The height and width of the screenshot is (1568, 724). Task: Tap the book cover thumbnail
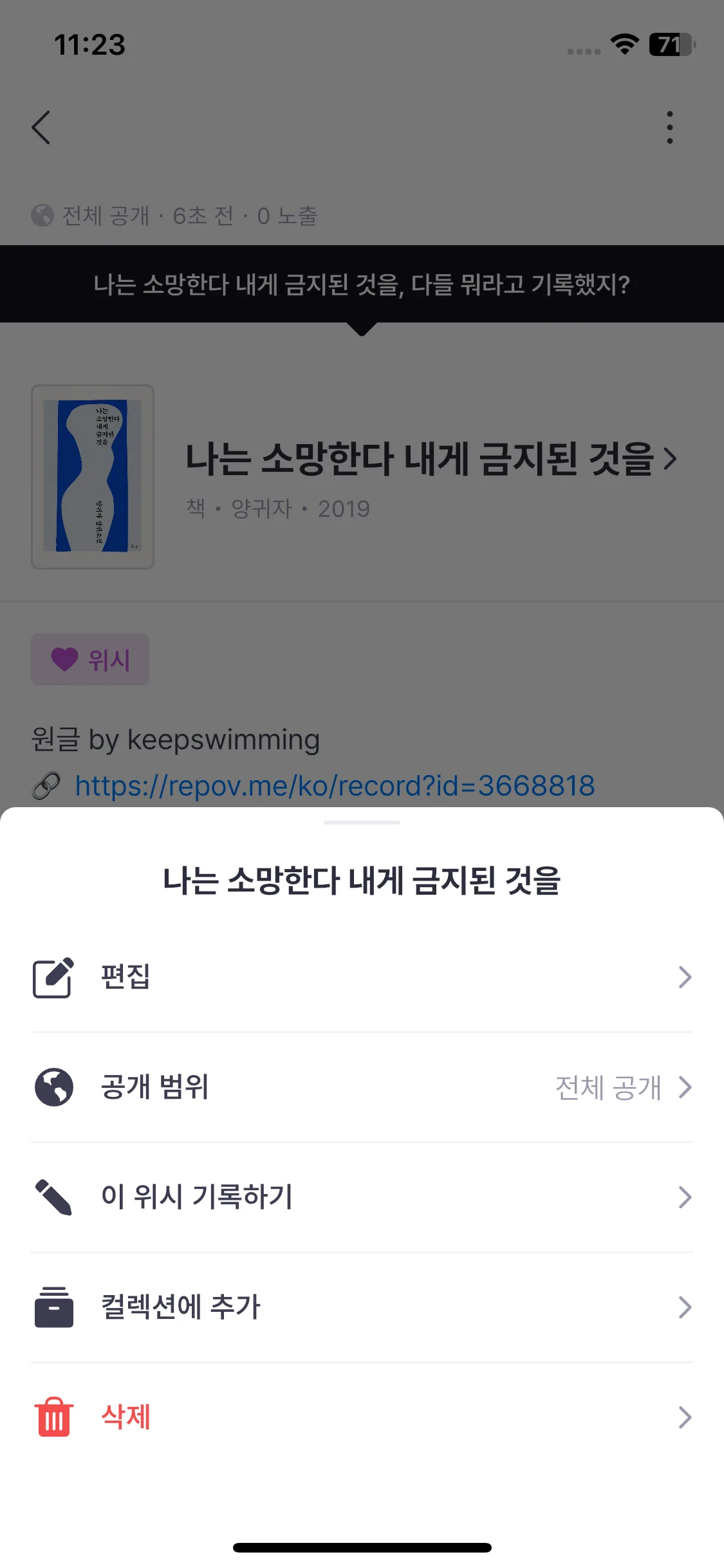pos(91,476)
